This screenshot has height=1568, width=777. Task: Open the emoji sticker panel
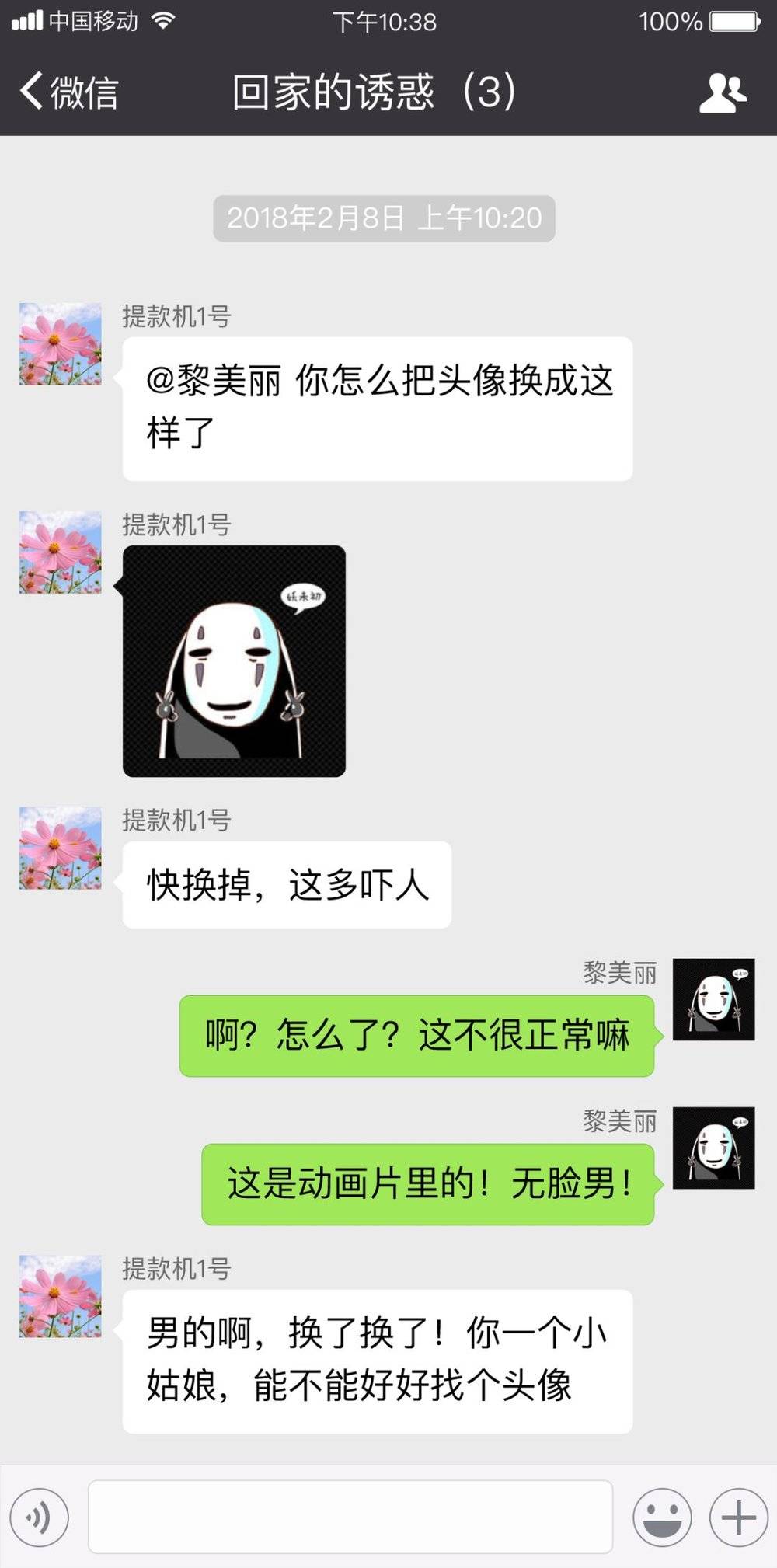662,1517
